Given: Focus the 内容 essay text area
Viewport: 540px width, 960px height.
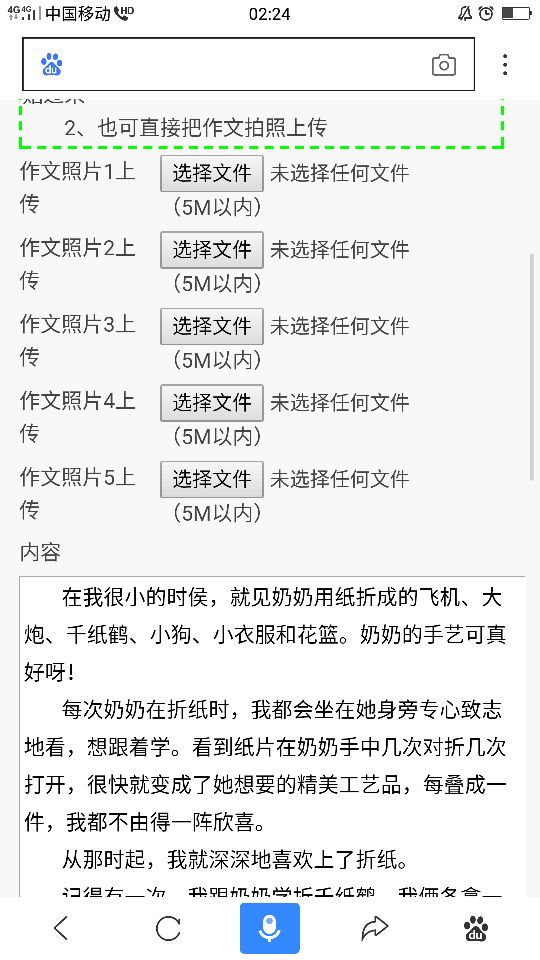Looking at the screenshot, I should [272, 737].
